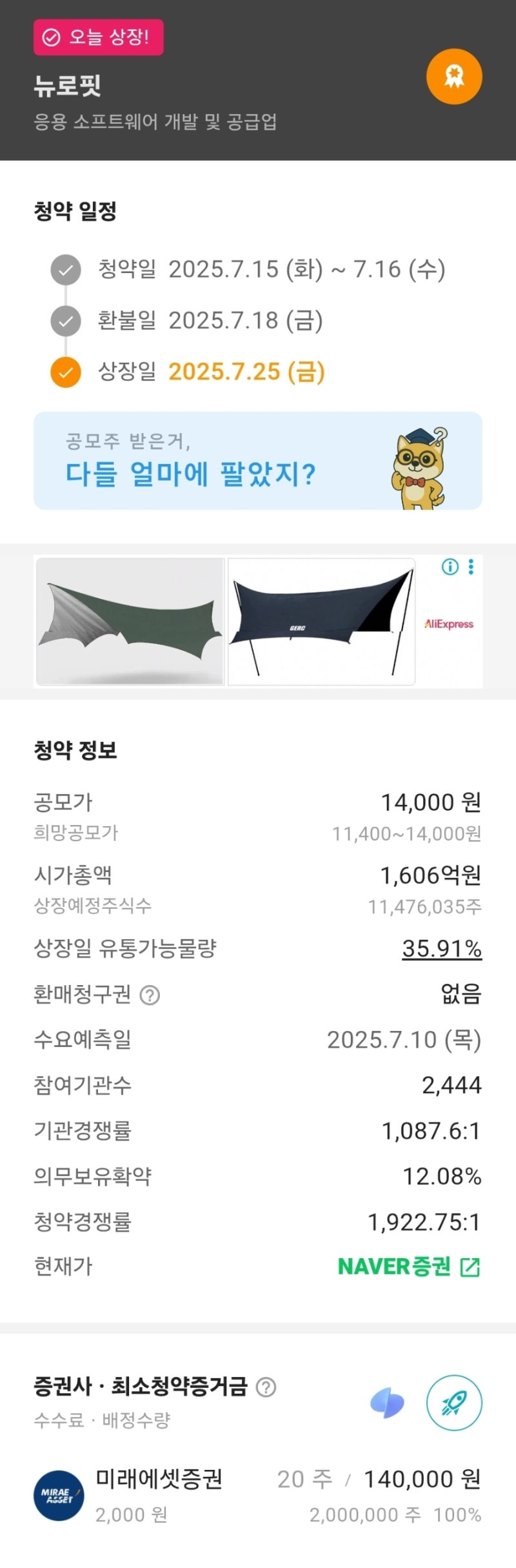Open the ad options three-dot menu

[471, 567]
